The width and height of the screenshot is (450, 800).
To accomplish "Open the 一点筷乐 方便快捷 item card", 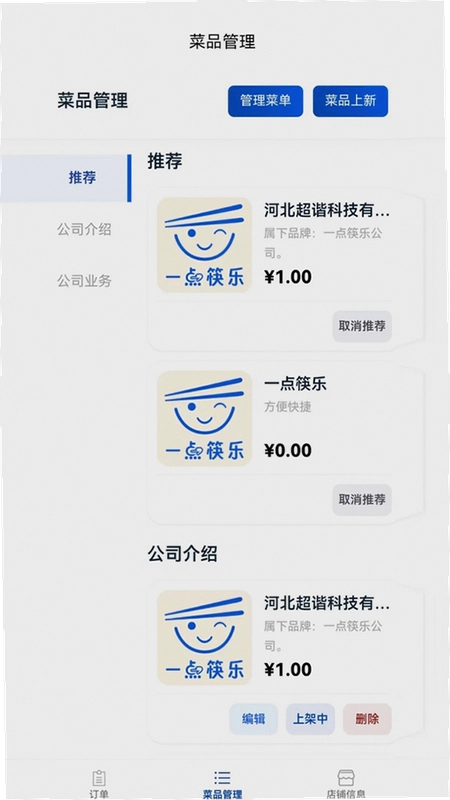I will [286, 443].
